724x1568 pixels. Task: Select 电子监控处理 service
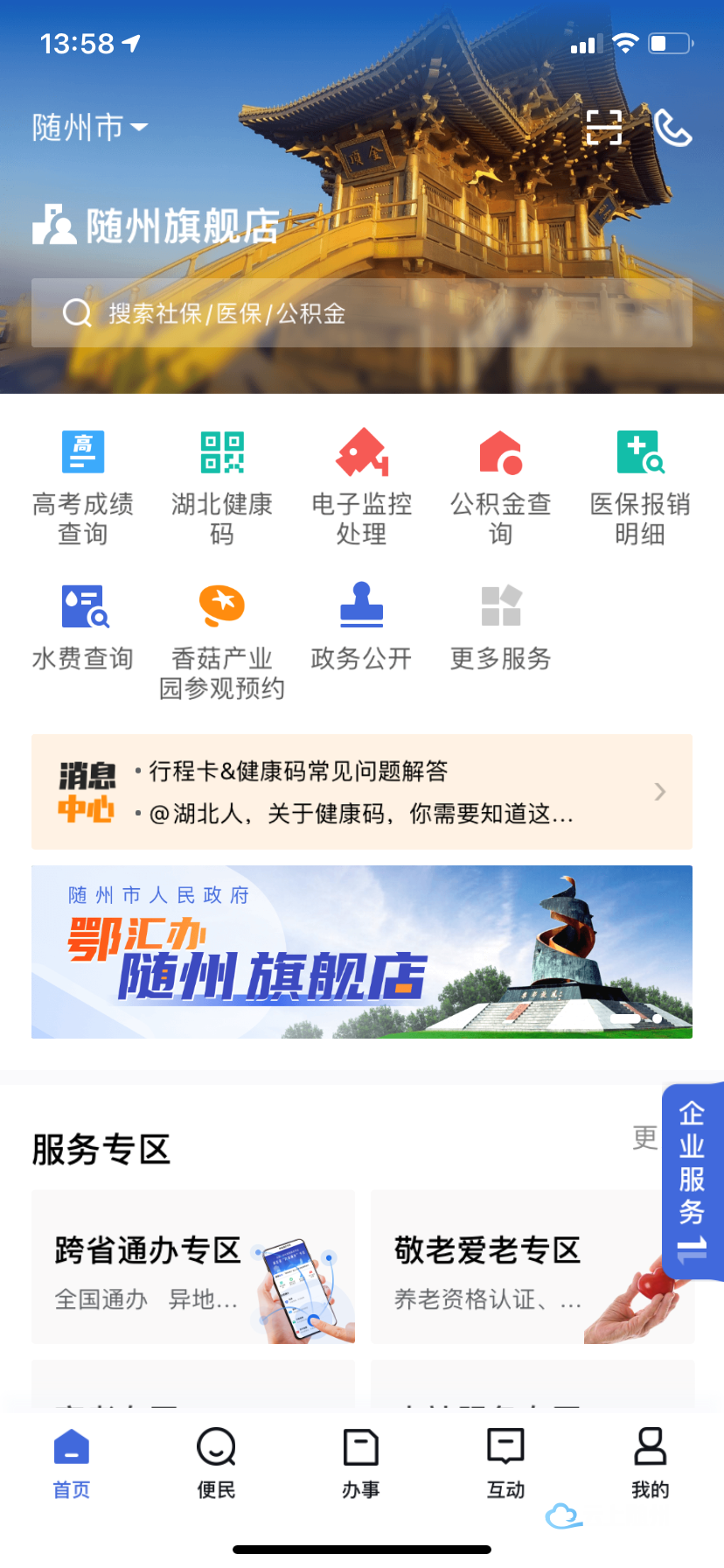361,486
